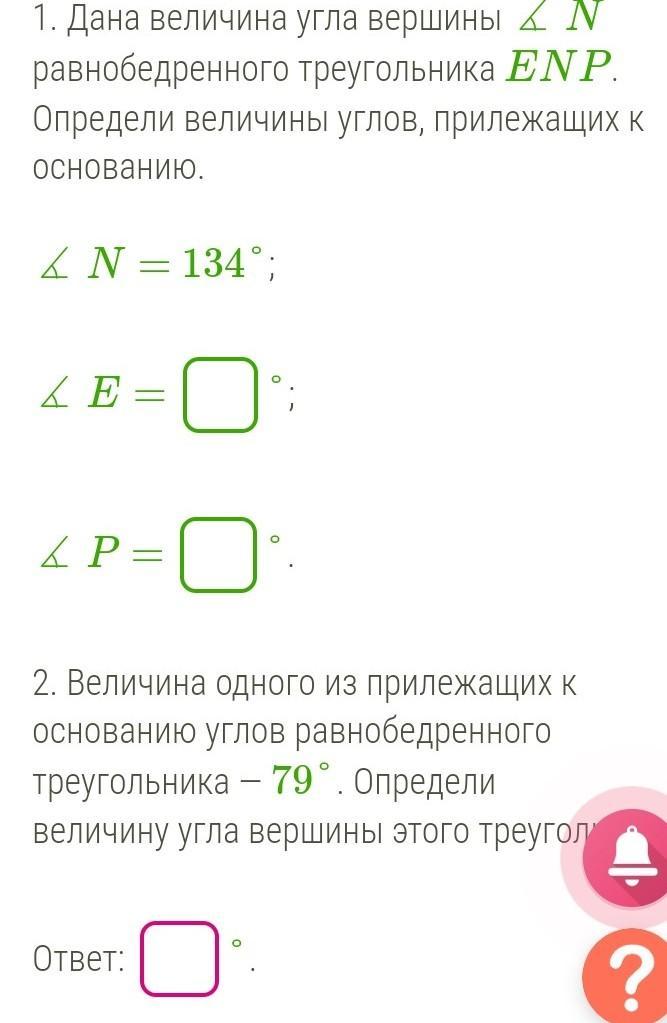This screenshot has height=1023, width=667.
Task: Select the input field for angle P
Action: pyautogui.click(x=218, y=554)
